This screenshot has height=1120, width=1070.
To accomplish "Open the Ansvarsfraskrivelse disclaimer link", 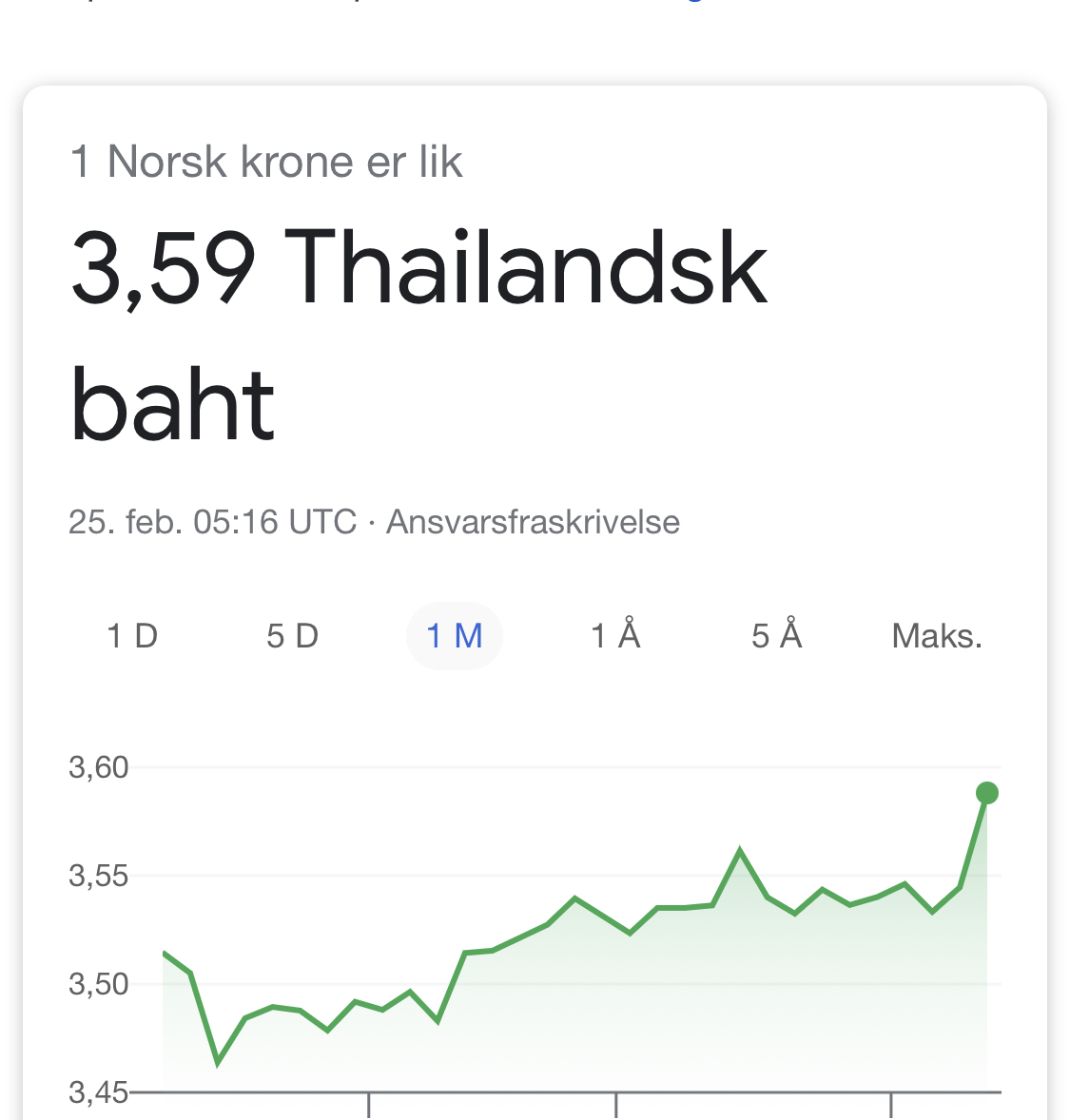I will 533,522.
